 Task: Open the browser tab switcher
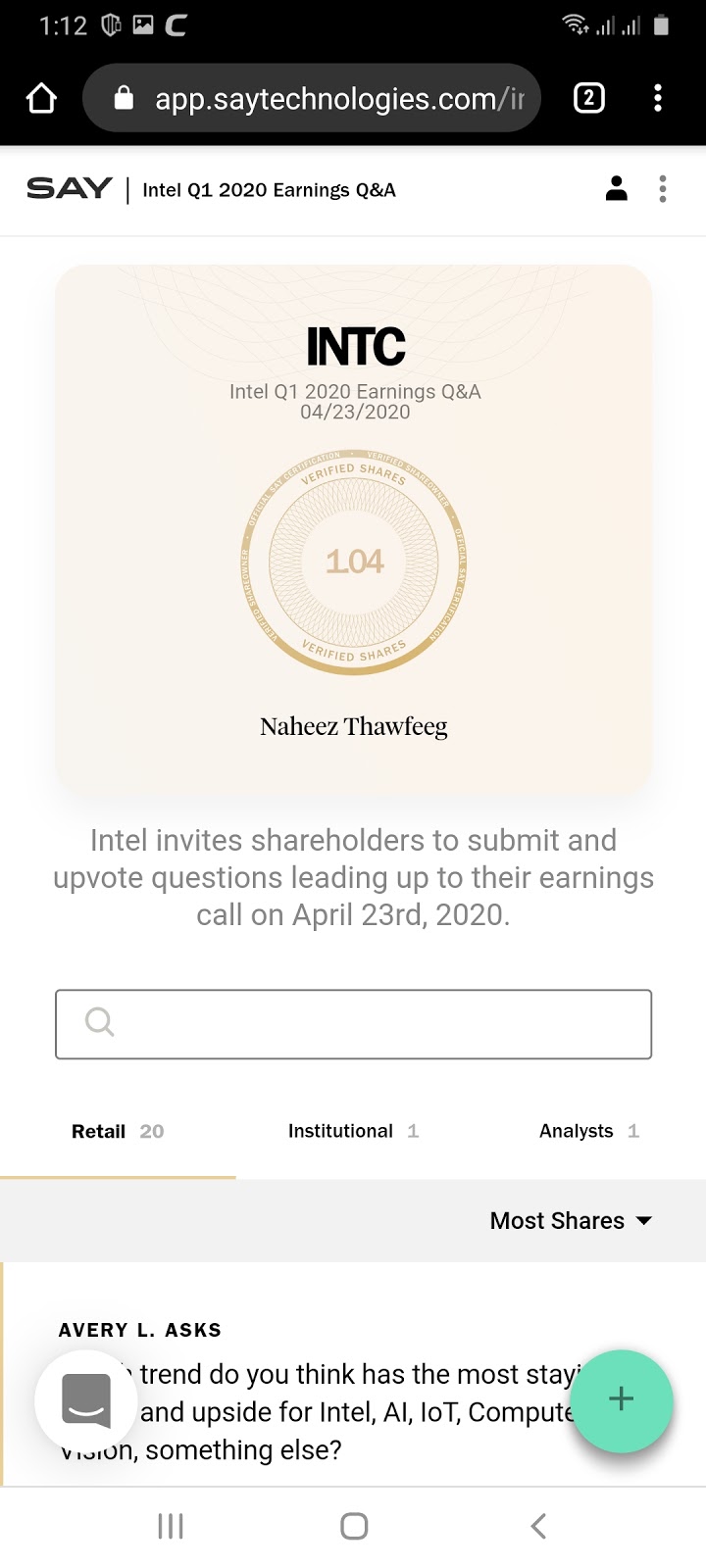coord(588,98)
